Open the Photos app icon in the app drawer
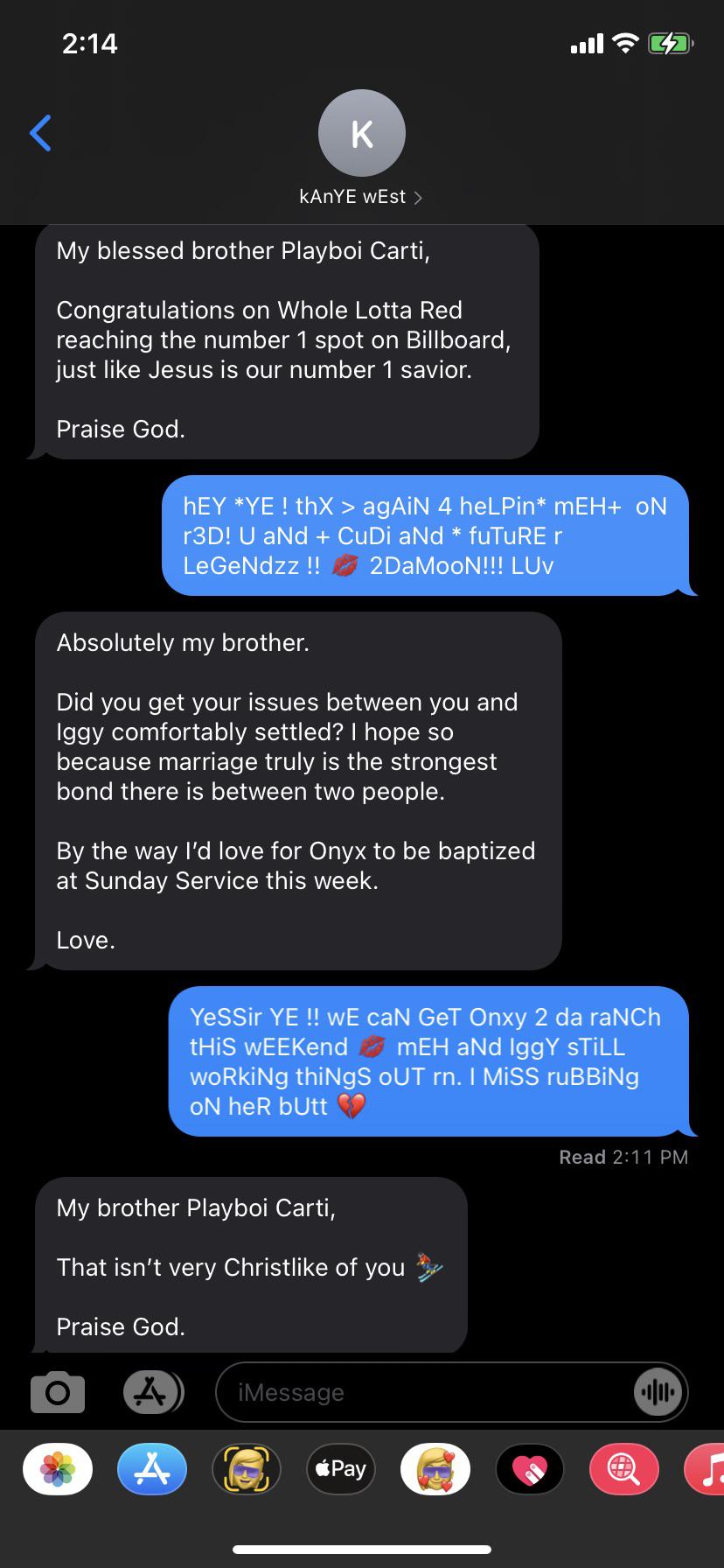The height and width of the screenshot is (1568, 724). (x=57, y=1469)
